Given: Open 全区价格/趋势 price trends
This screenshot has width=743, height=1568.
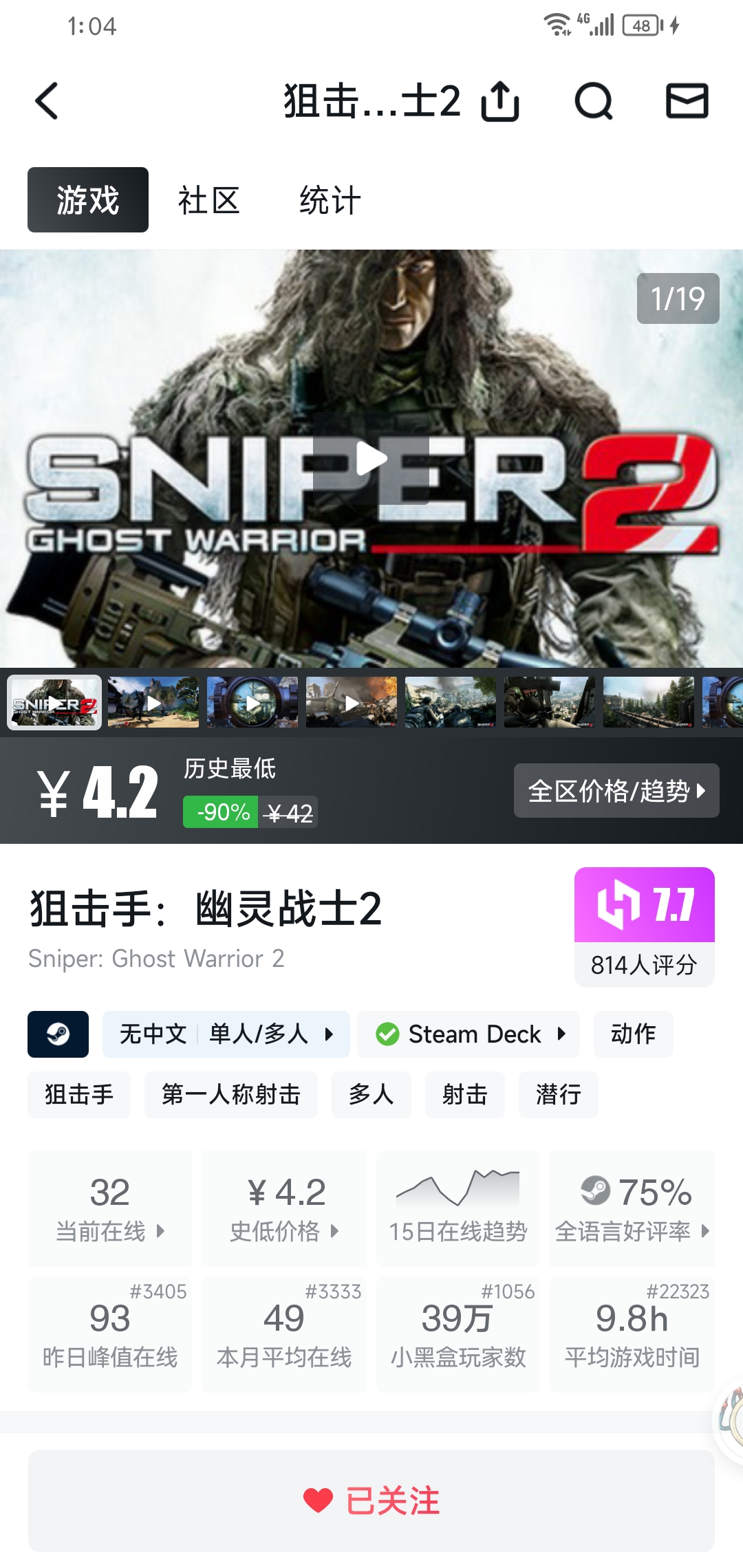Looking at the screenshot, I should [616, 791].
